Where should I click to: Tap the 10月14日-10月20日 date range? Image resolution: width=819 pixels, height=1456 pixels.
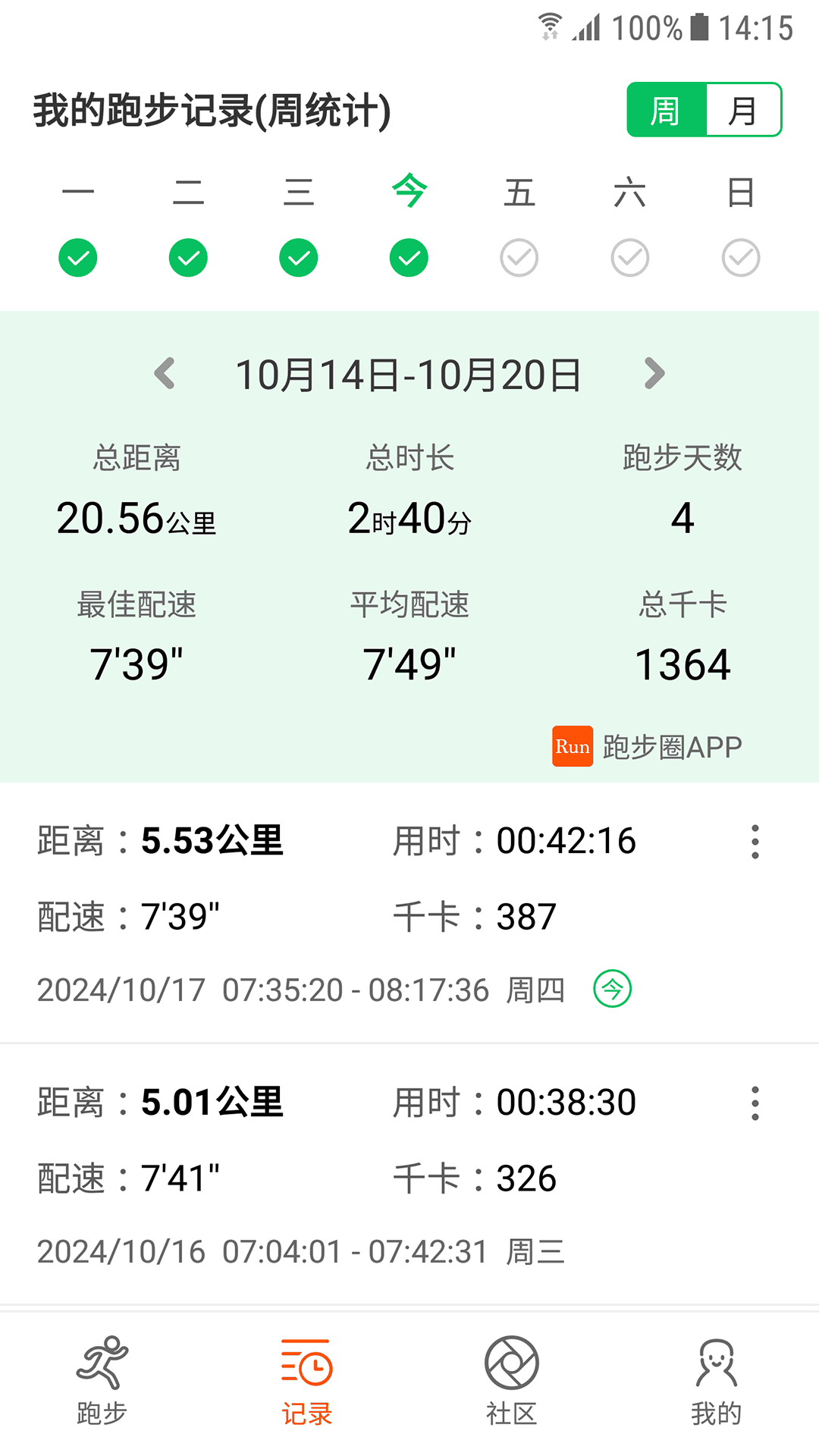click(409, 373)
